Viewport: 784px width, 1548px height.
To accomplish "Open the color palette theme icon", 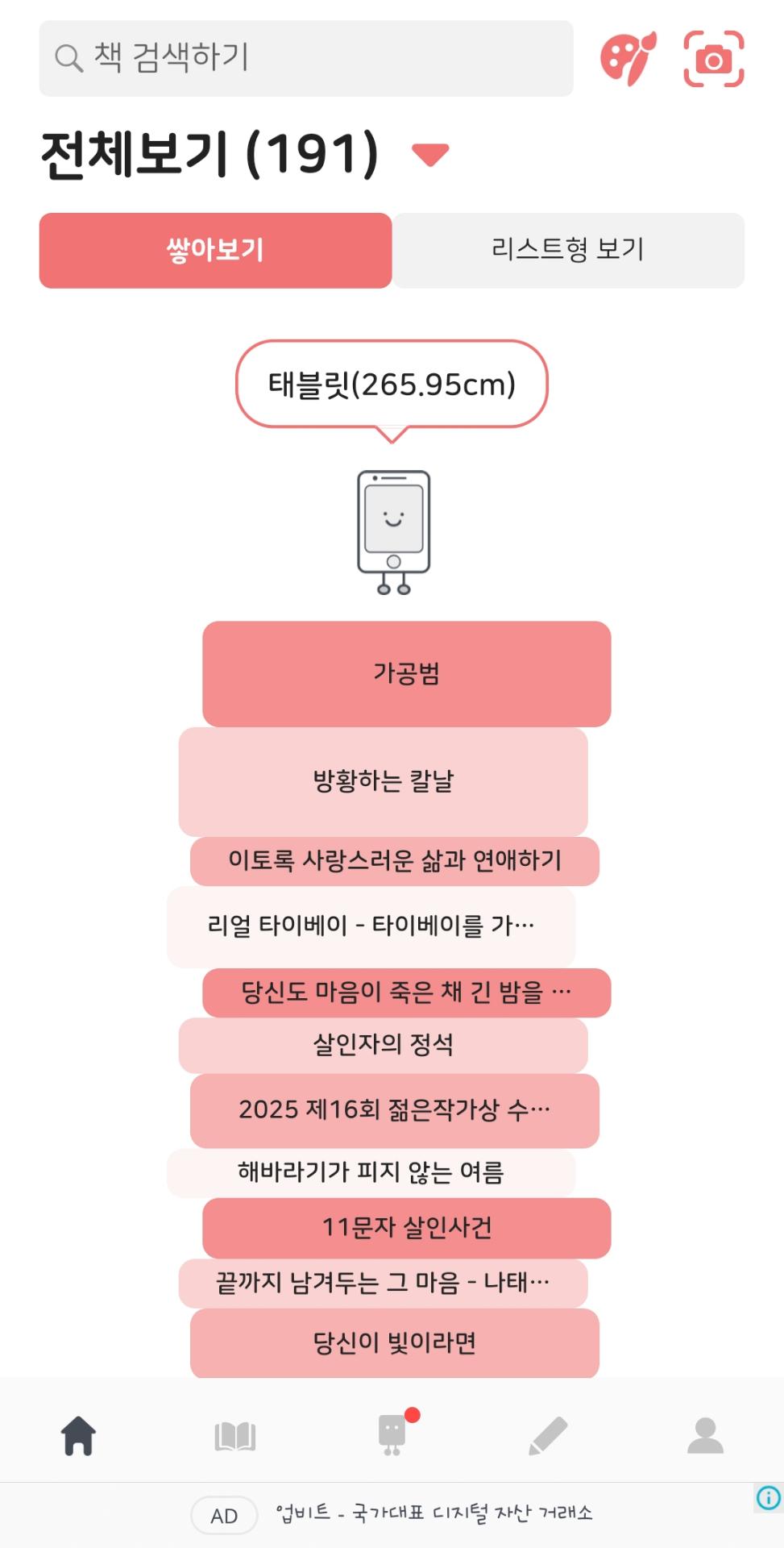I will (x=628, y=58).
